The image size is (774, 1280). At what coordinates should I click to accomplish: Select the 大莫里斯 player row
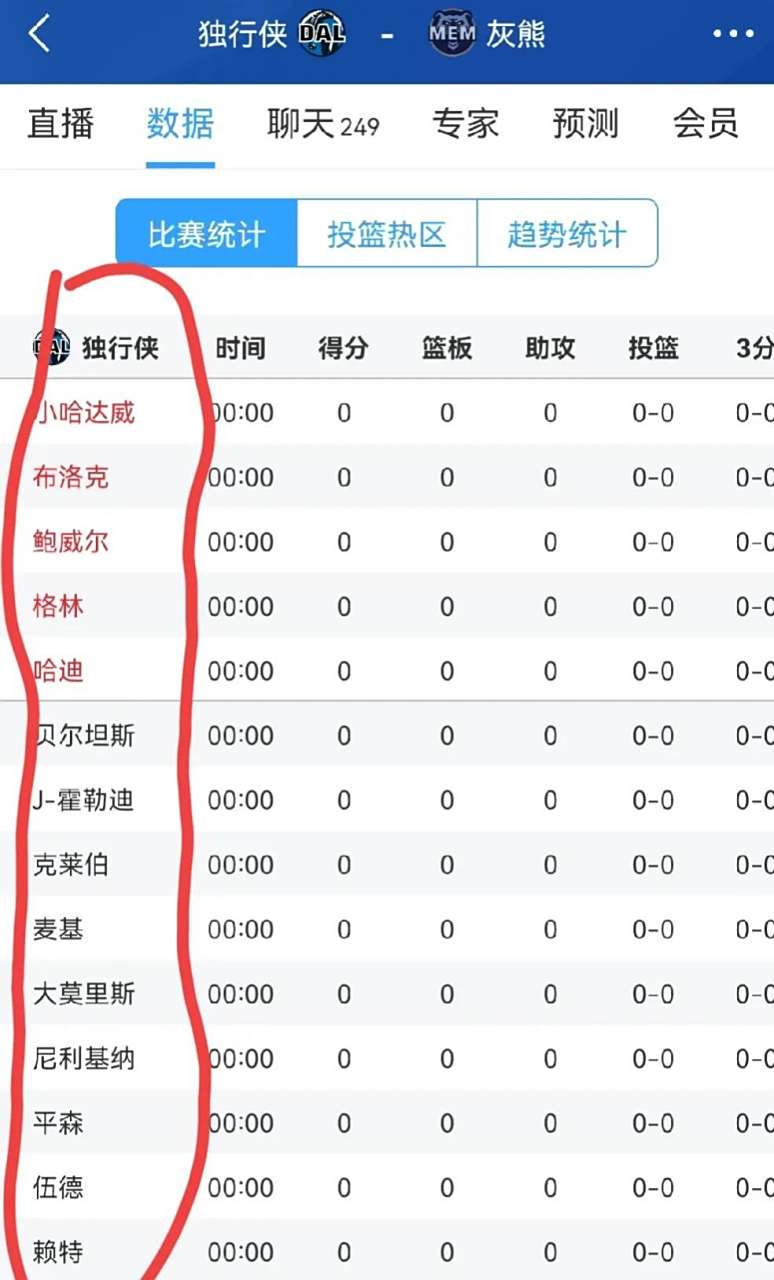click(x=84, y=994)
